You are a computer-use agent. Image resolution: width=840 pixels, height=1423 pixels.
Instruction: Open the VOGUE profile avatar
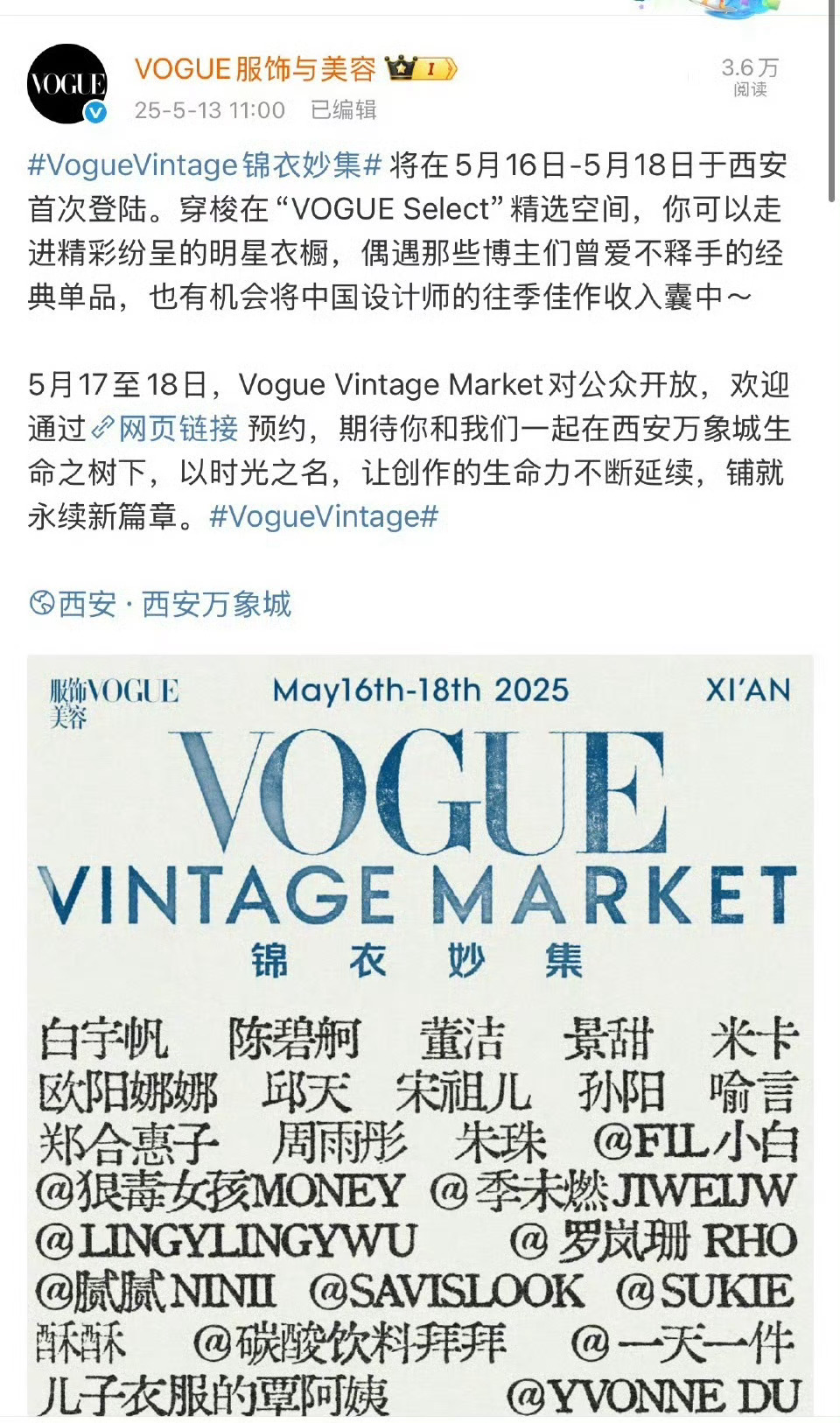click(x=67, y=84)
